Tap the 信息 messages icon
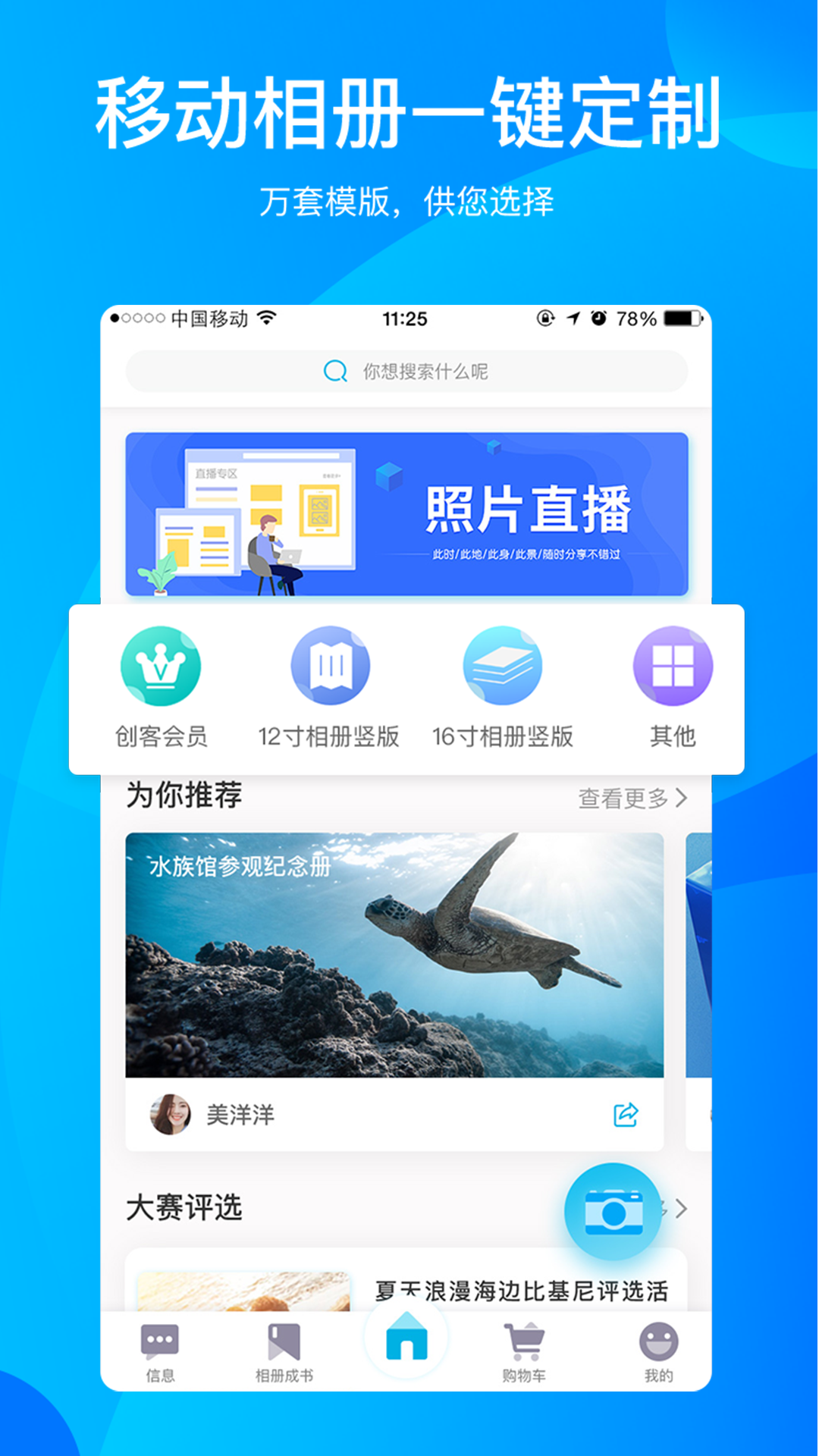The width and height of the screenshot is (819, 1456). click(x=160, y=1338)
